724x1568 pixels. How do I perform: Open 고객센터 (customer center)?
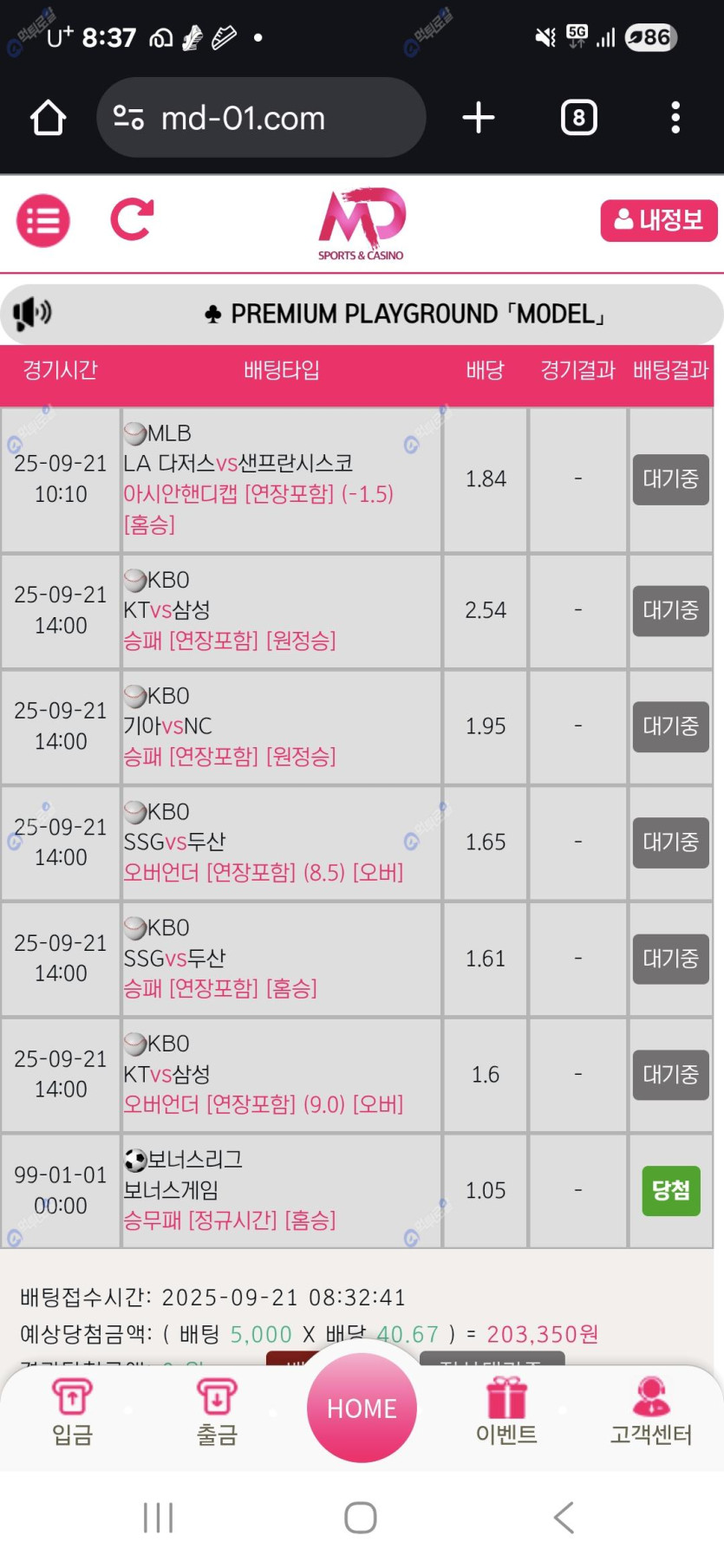click(650, 1413)
